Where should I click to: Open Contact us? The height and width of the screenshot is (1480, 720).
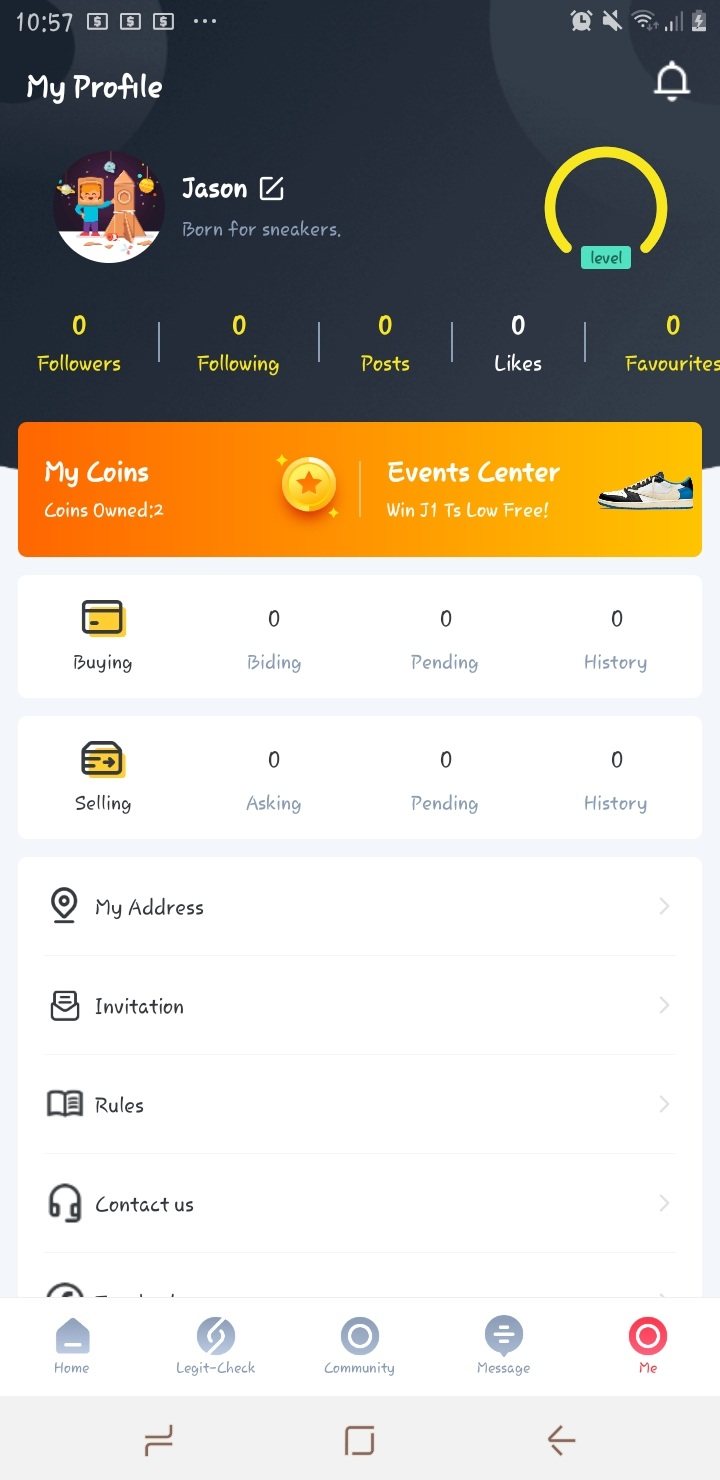(x=360, y=1204)
